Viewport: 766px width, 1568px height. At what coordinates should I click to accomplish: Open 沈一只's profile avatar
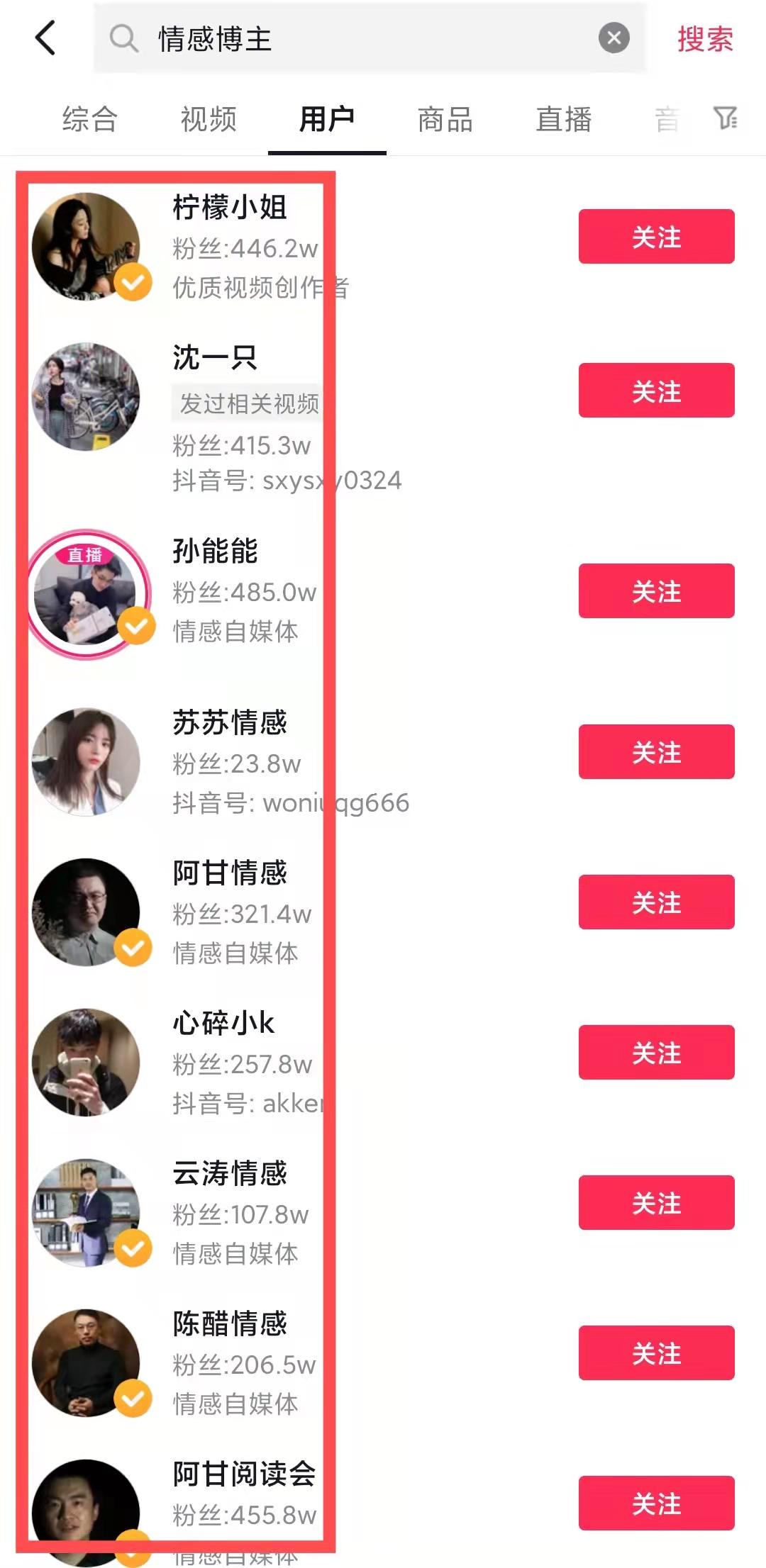(x=87, y=397)
